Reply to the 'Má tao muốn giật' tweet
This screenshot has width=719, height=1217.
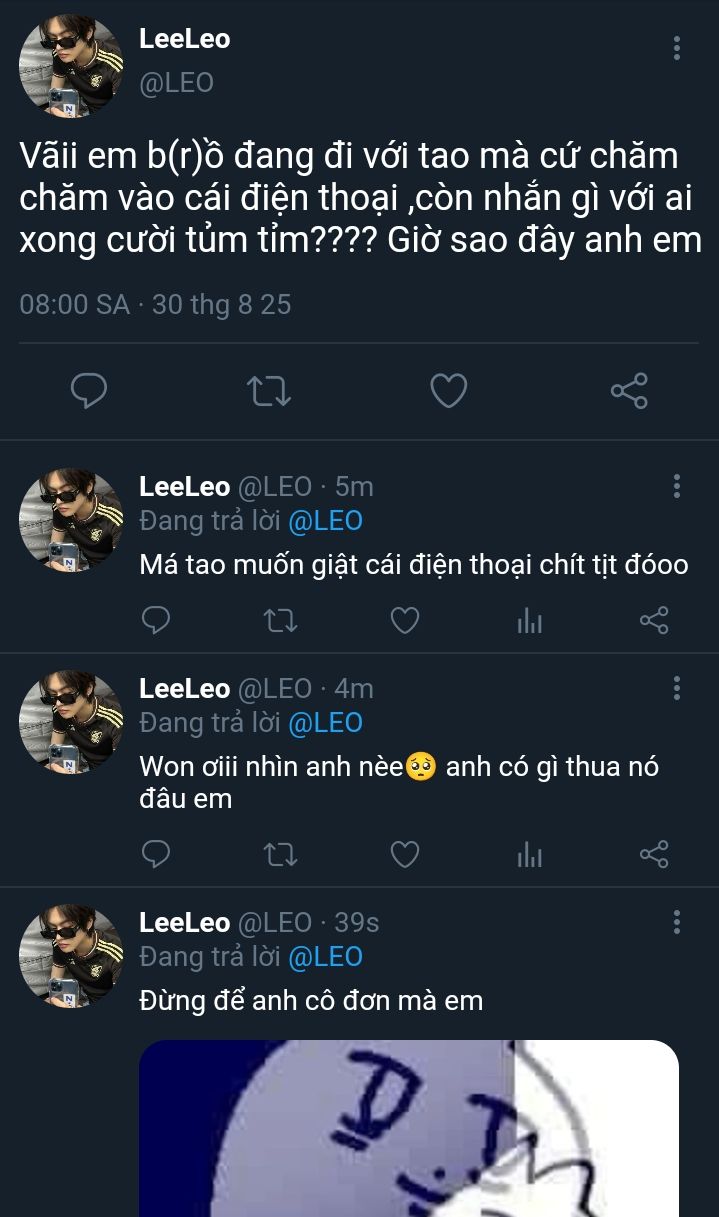[155, 621]
